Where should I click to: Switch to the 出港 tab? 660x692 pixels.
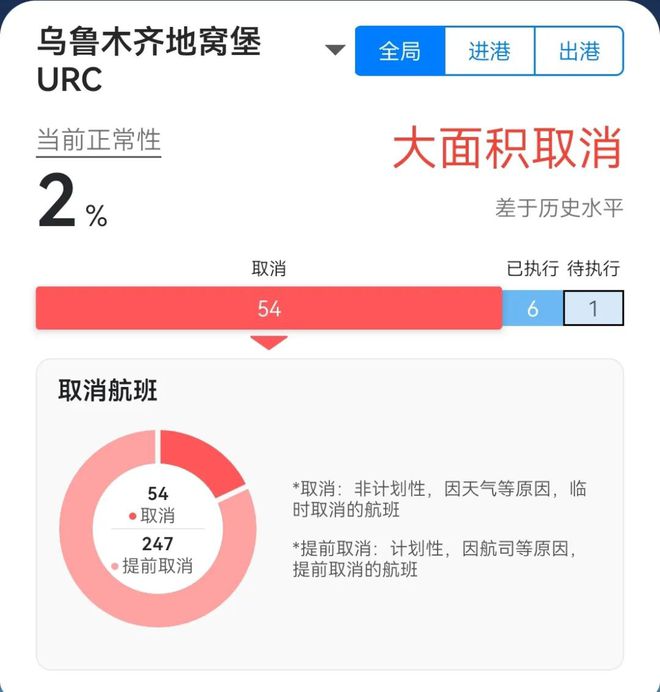[x=579, y=51]
